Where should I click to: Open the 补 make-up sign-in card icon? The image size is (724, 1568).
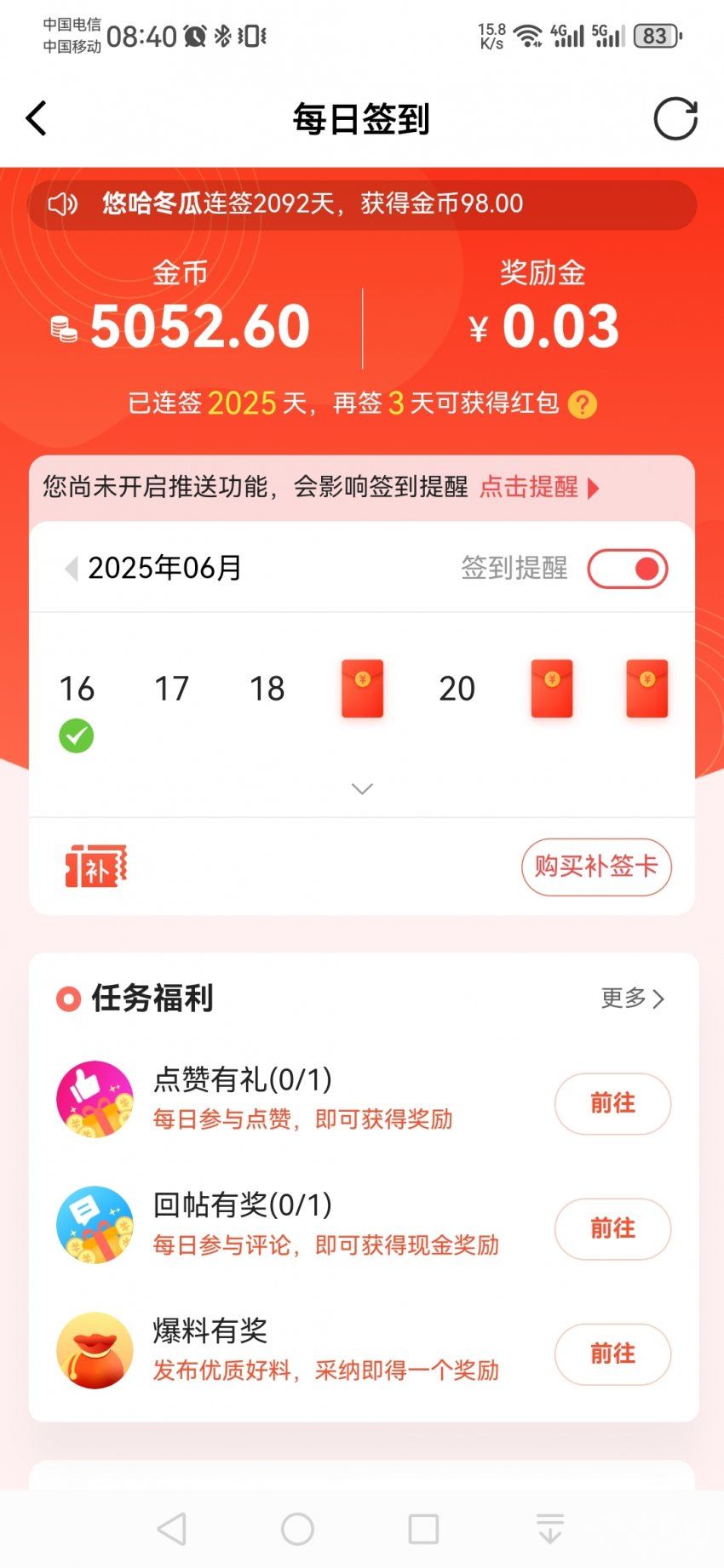tap(96, 867)
